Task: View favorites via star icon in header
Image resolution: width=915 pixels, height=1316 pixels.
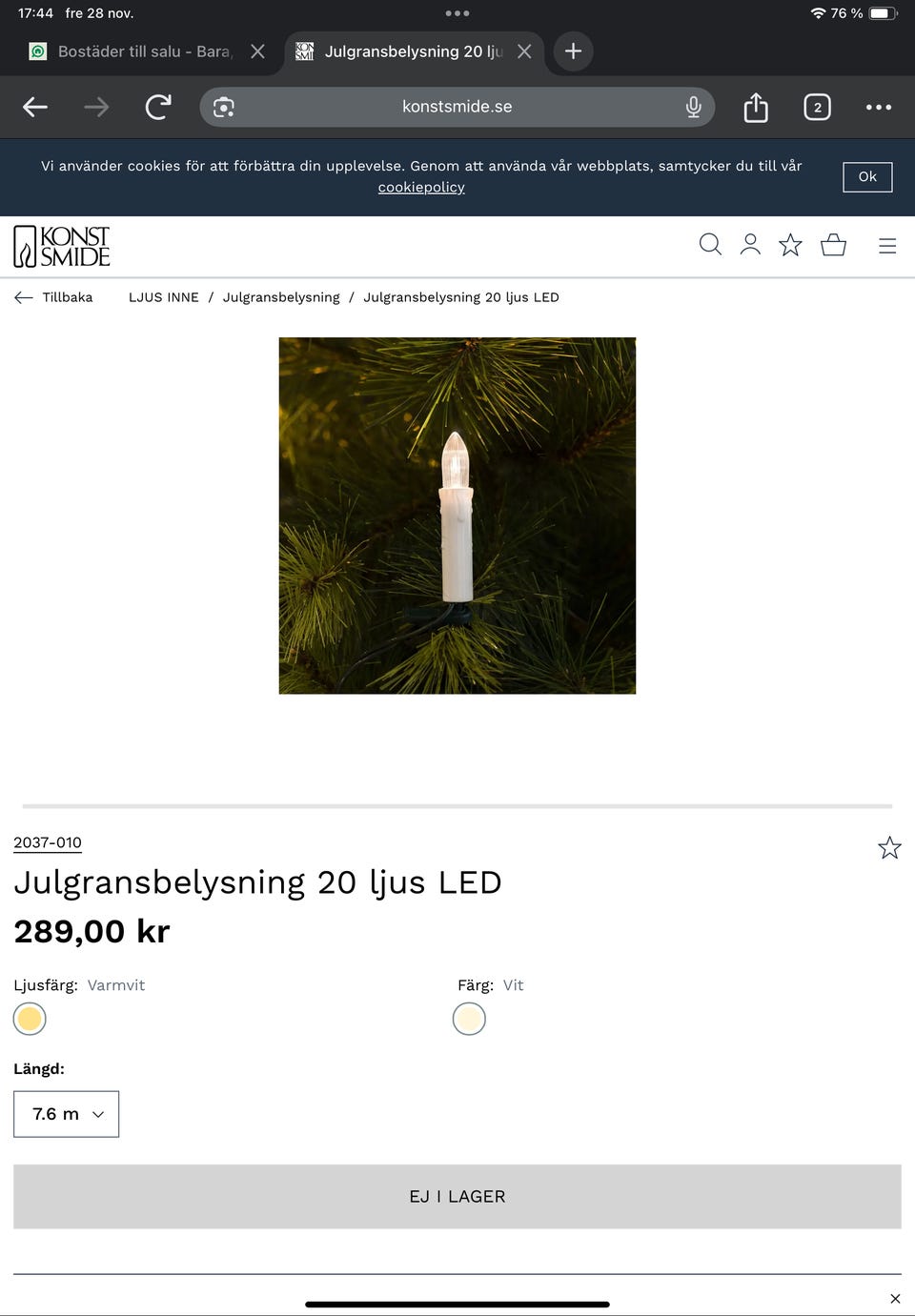Action: tap(790, 245)
